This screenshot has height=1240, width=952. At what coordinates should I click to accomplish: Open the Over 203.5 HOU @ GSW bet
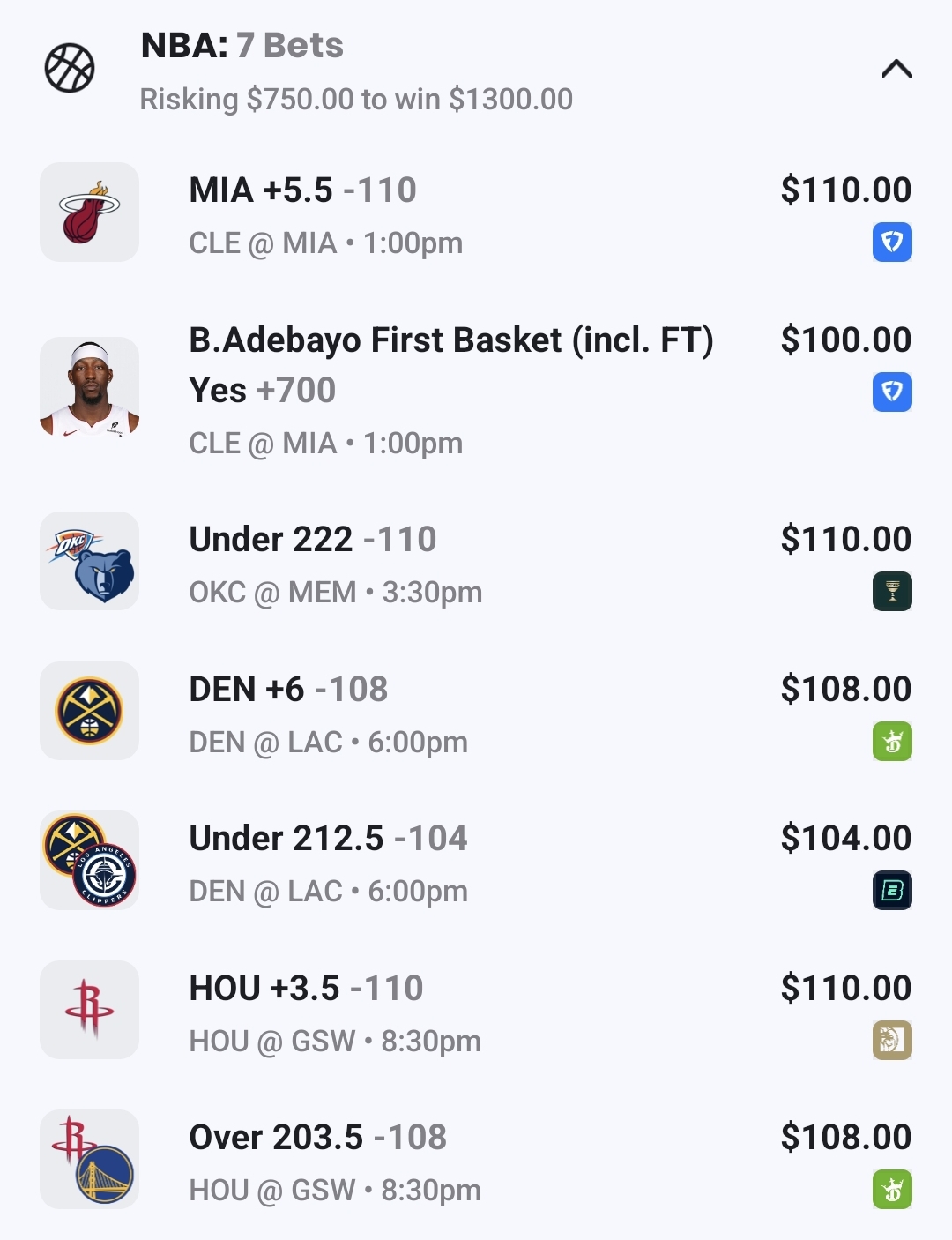point(476,1161)
